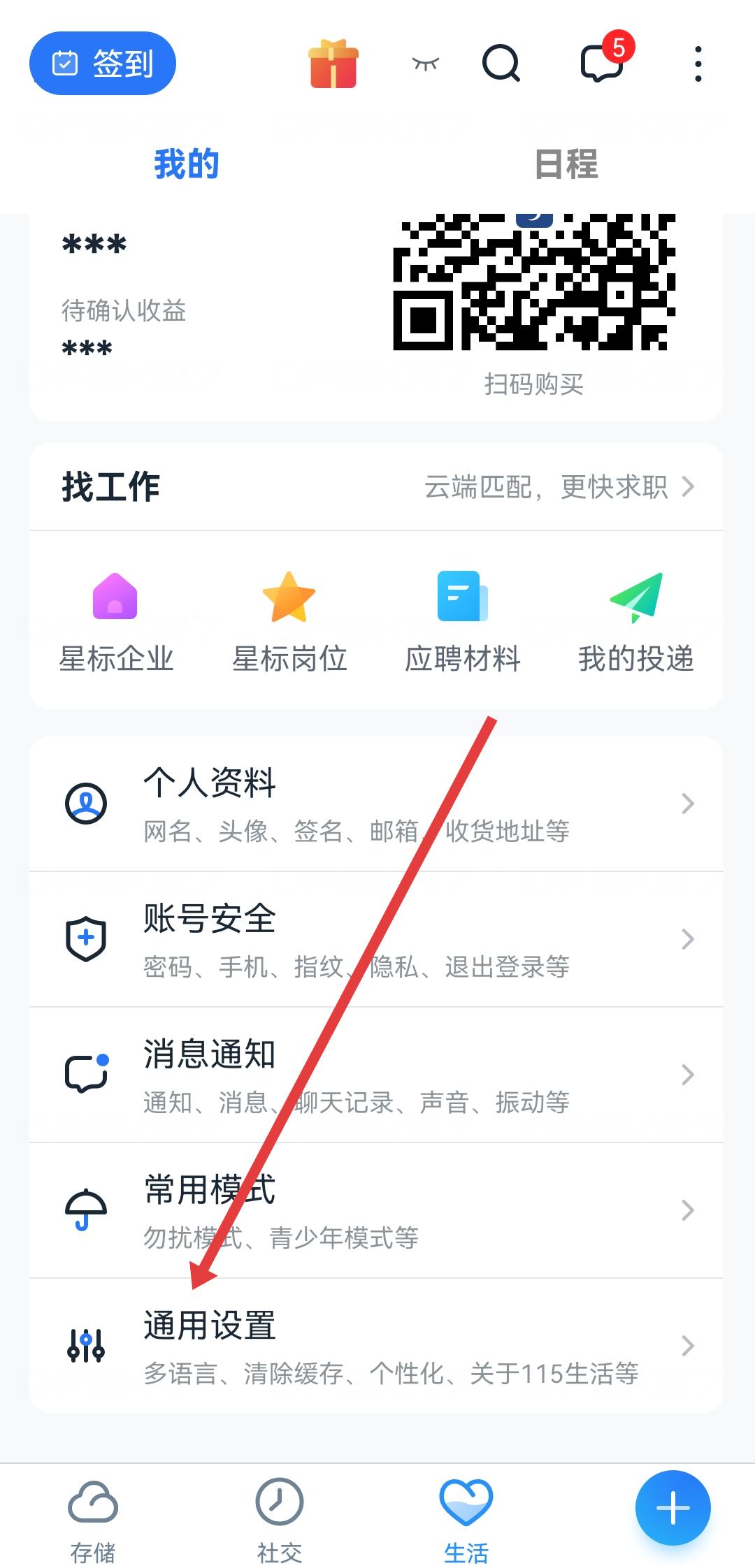Open 常用模式 settings
This screenshot has width=755, height=1568.
click(x=376, y=1210)
